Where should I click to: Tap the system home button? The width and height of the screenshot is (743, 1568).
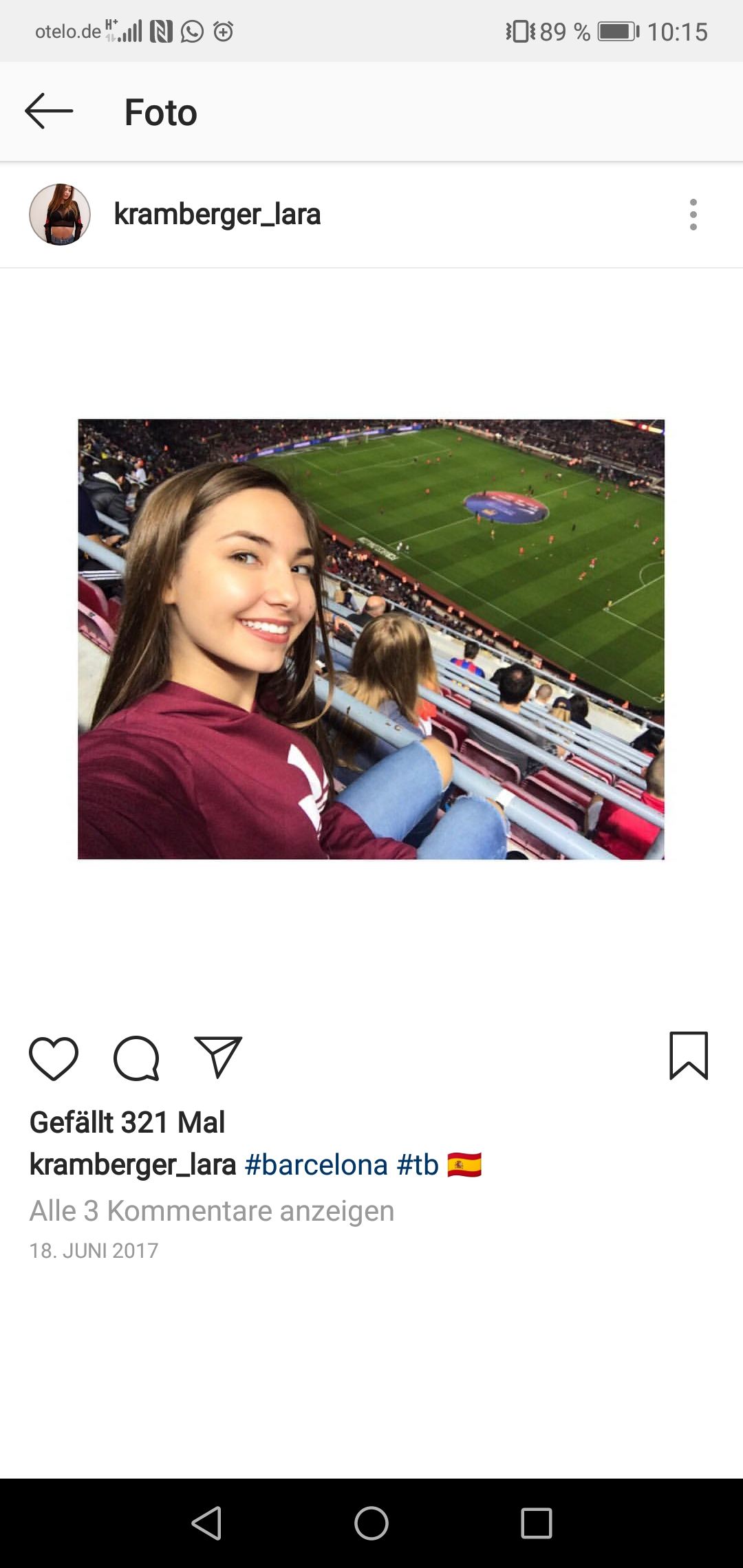pos(371,1523)
